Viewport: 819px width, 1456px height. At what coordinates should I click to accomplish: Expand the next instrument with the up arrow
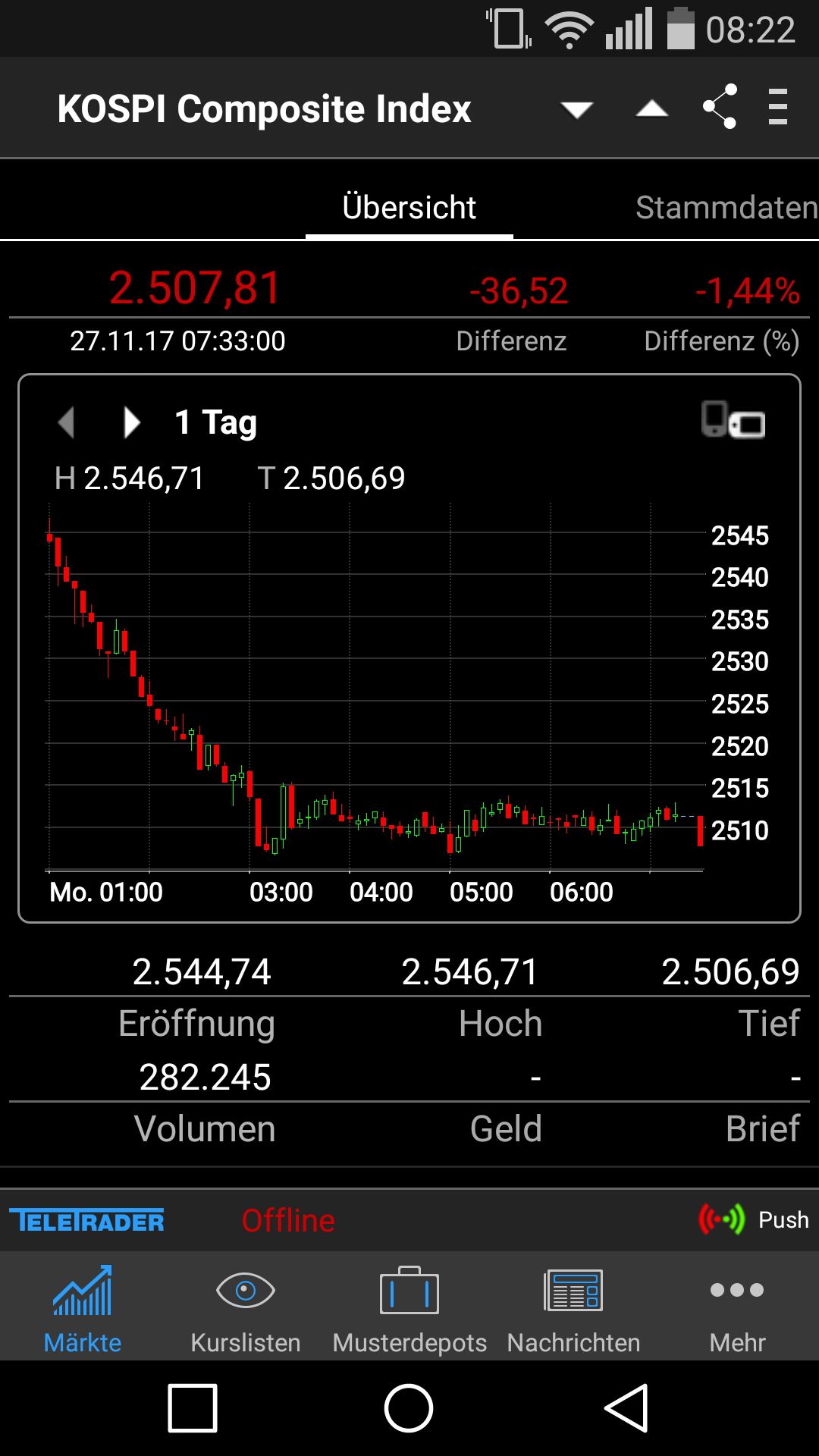[x=649, y=108]
